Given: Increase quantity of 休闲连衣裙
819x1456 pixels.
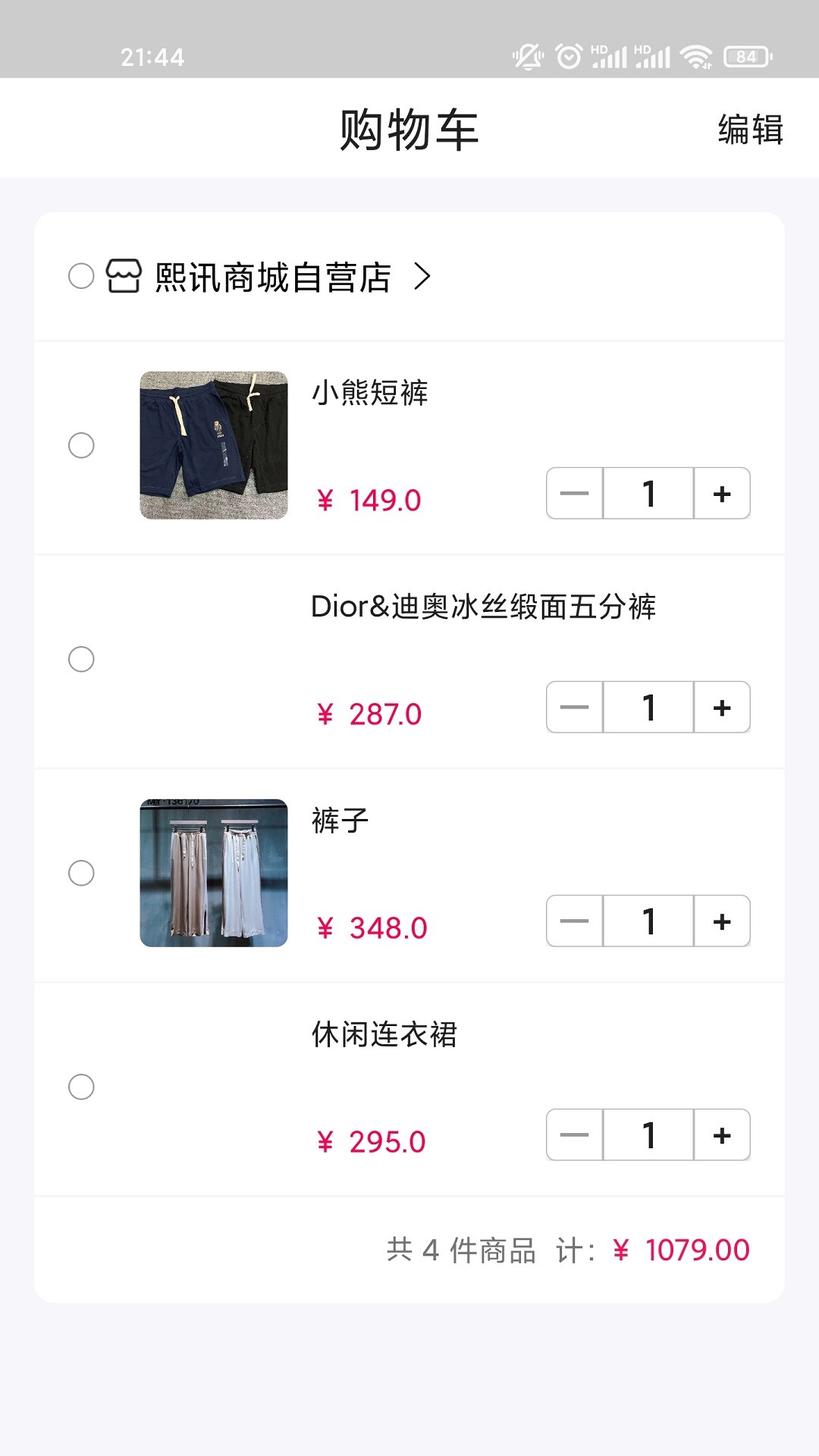Looking at the screenshot, I should point(721,1135).
